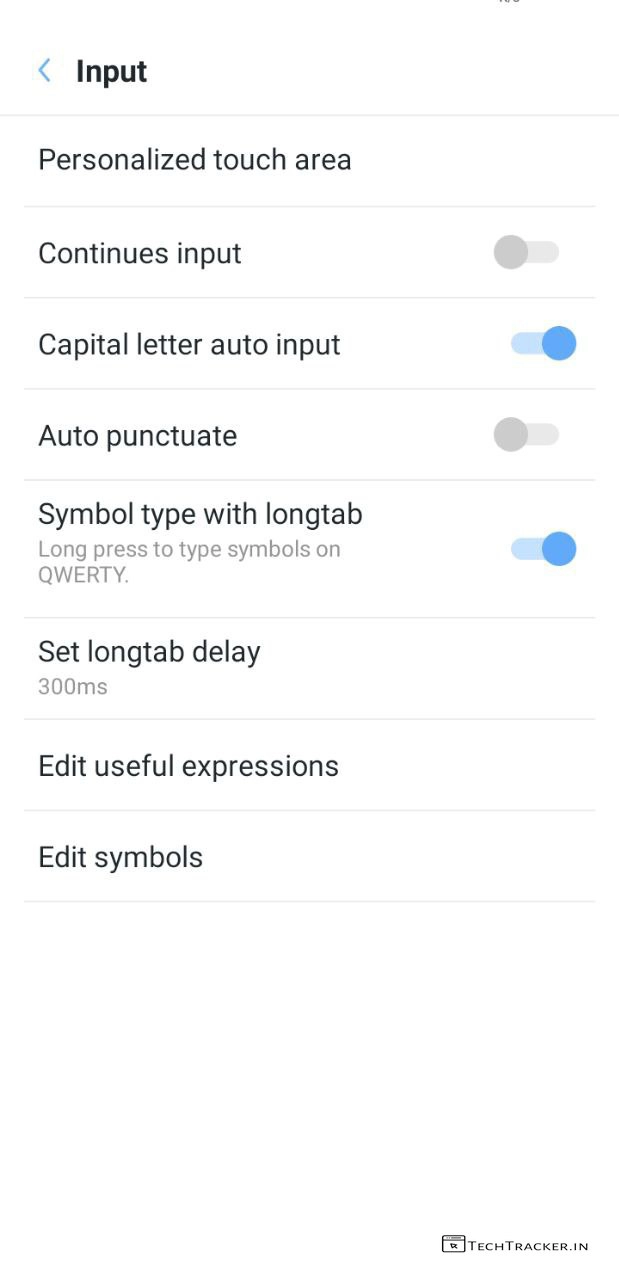Open Set longtab delay

150,667
